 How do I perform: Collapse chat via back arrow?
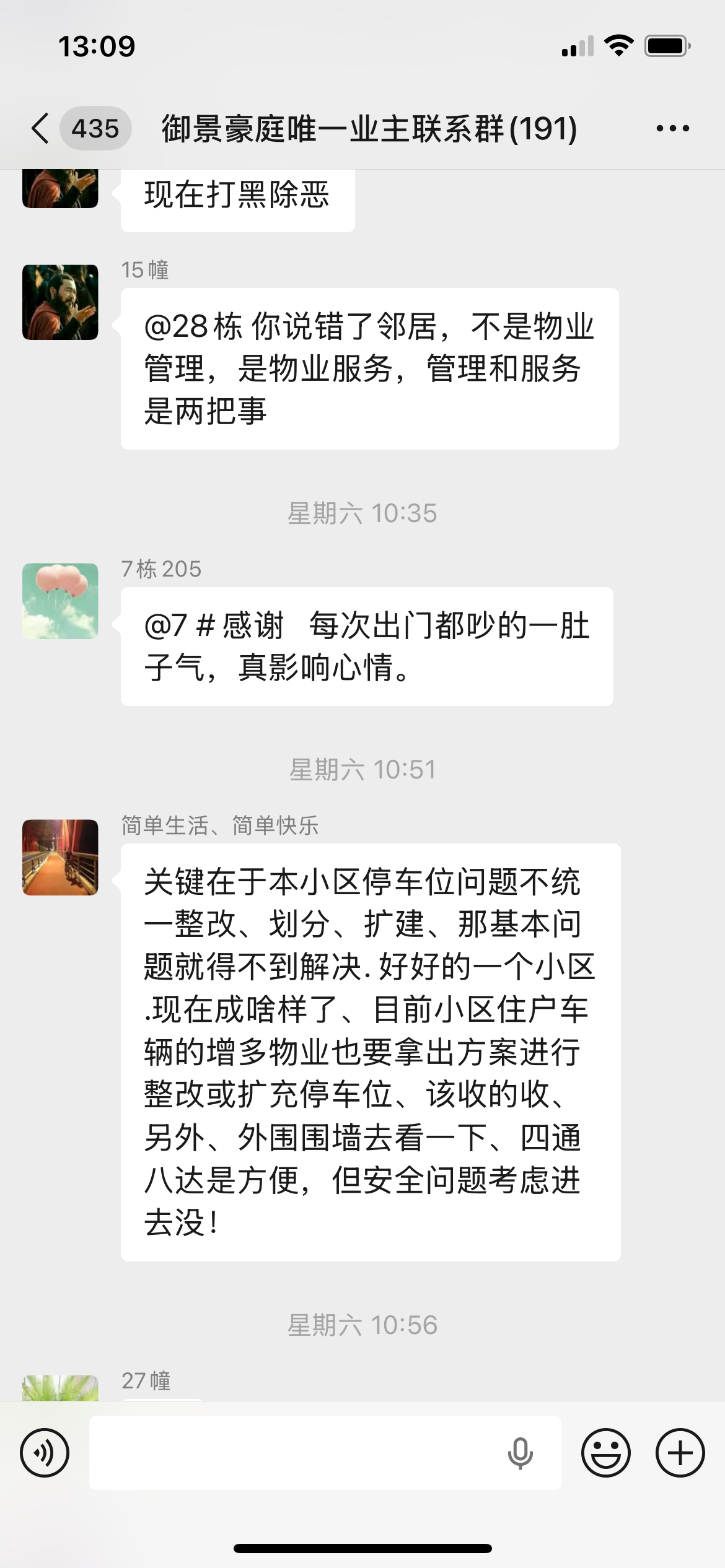coord(40,127)
